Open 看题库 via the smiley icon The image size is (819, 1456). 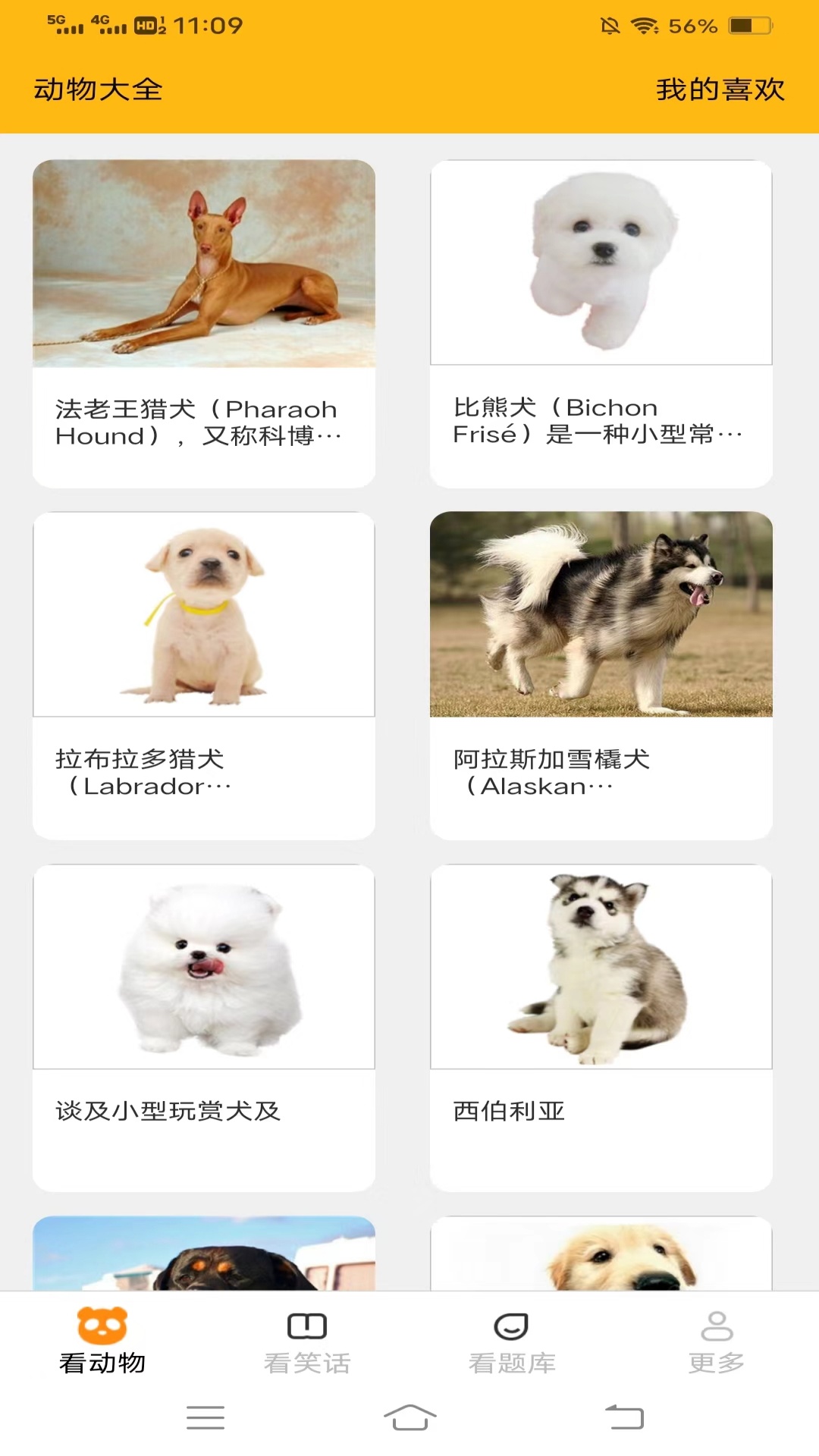(512, 1326)
